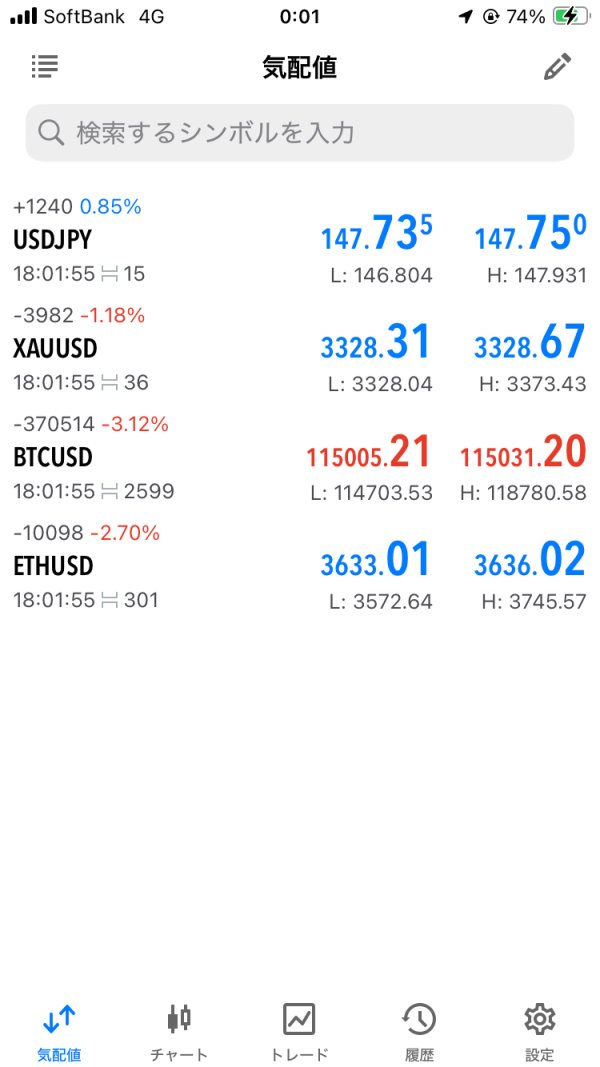Viewport: 600px width, 1067px height.
Task: Tap the 気配値 tab in bottom bar
Action: point(59,1032)
